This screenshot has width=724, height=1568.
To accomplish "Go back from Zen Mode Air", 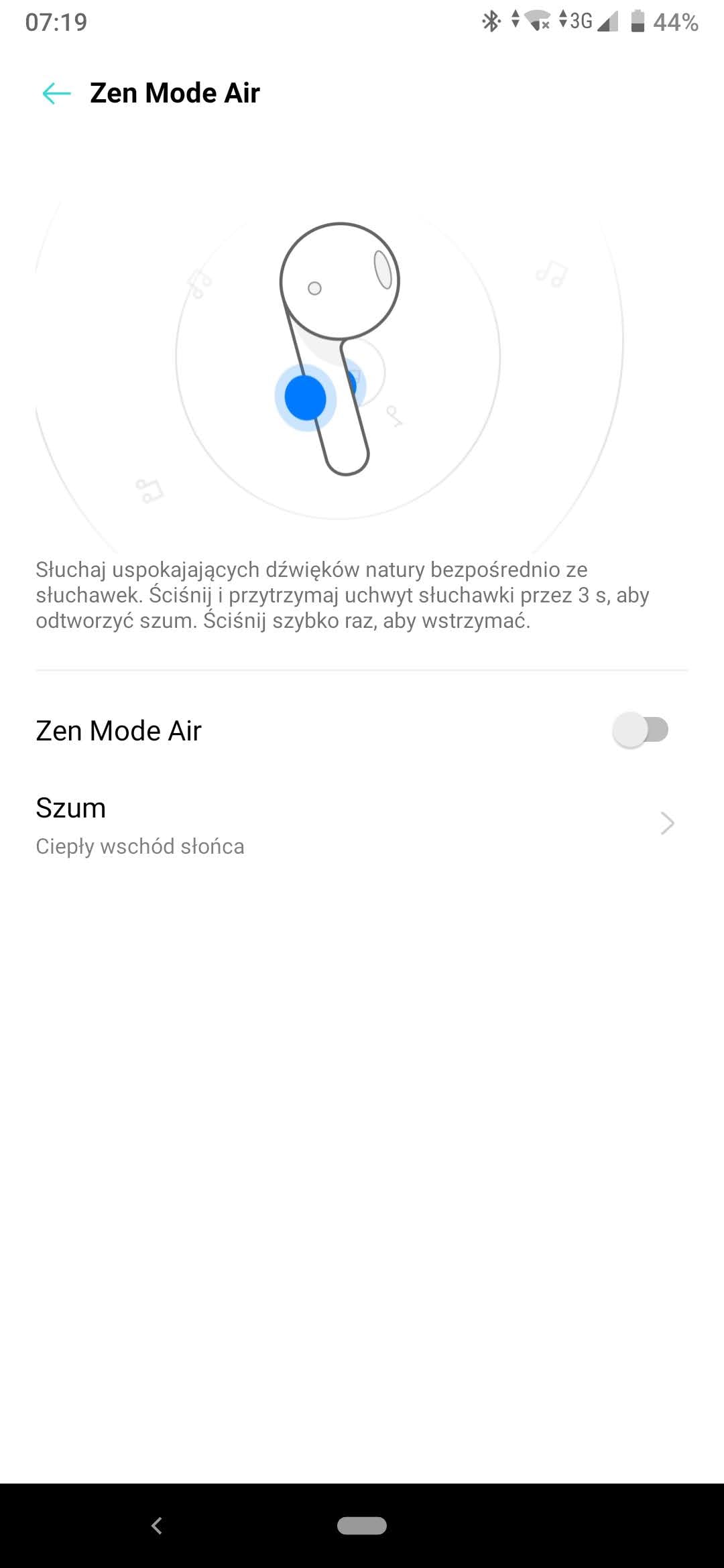I will coord(56,93).
